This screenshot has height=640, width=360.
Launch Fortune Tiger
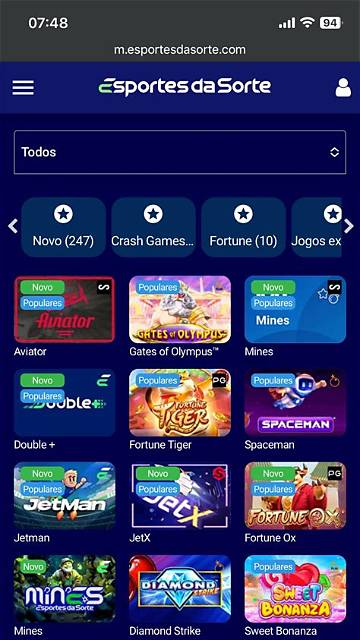[x=180, y=402]
